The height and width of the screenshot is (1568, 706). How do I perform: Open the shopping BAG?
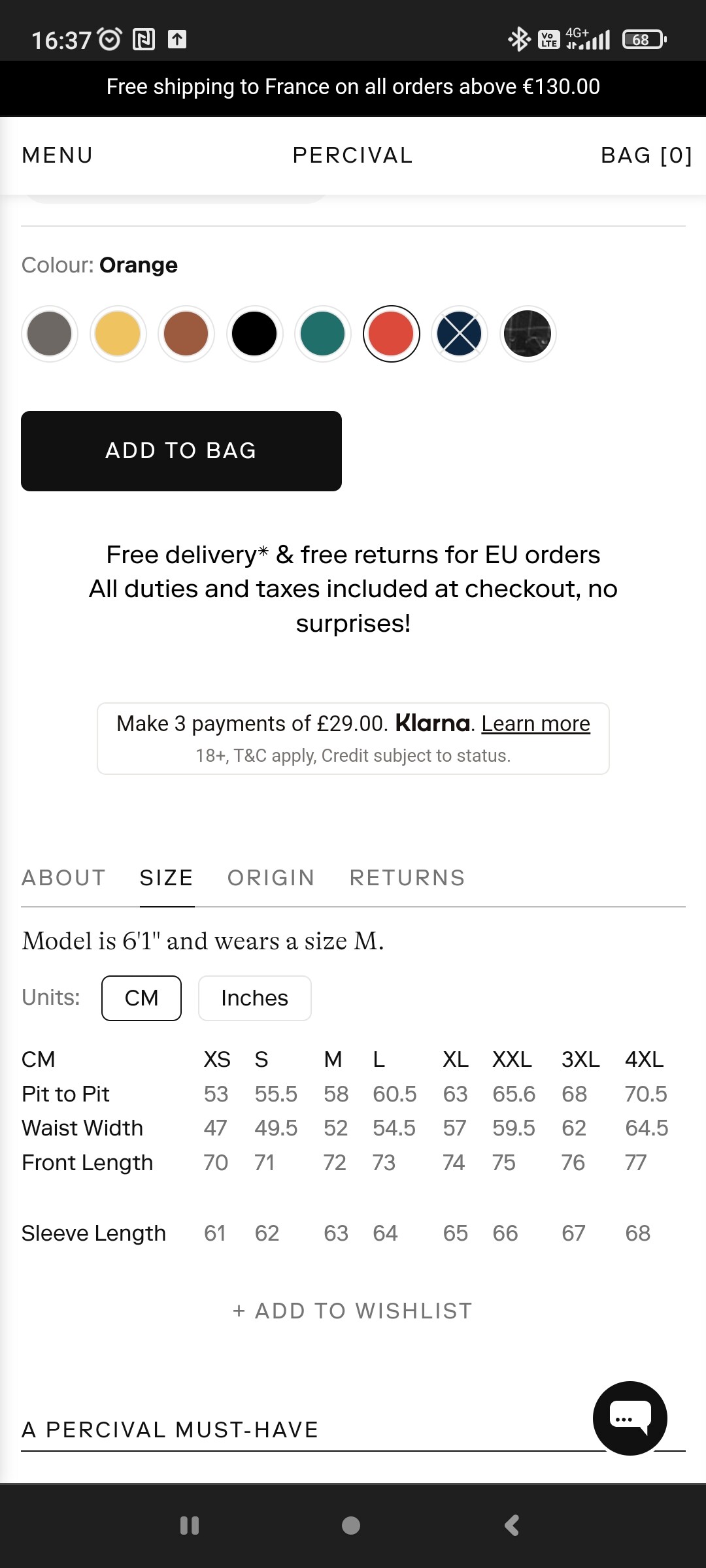(646, 155)
